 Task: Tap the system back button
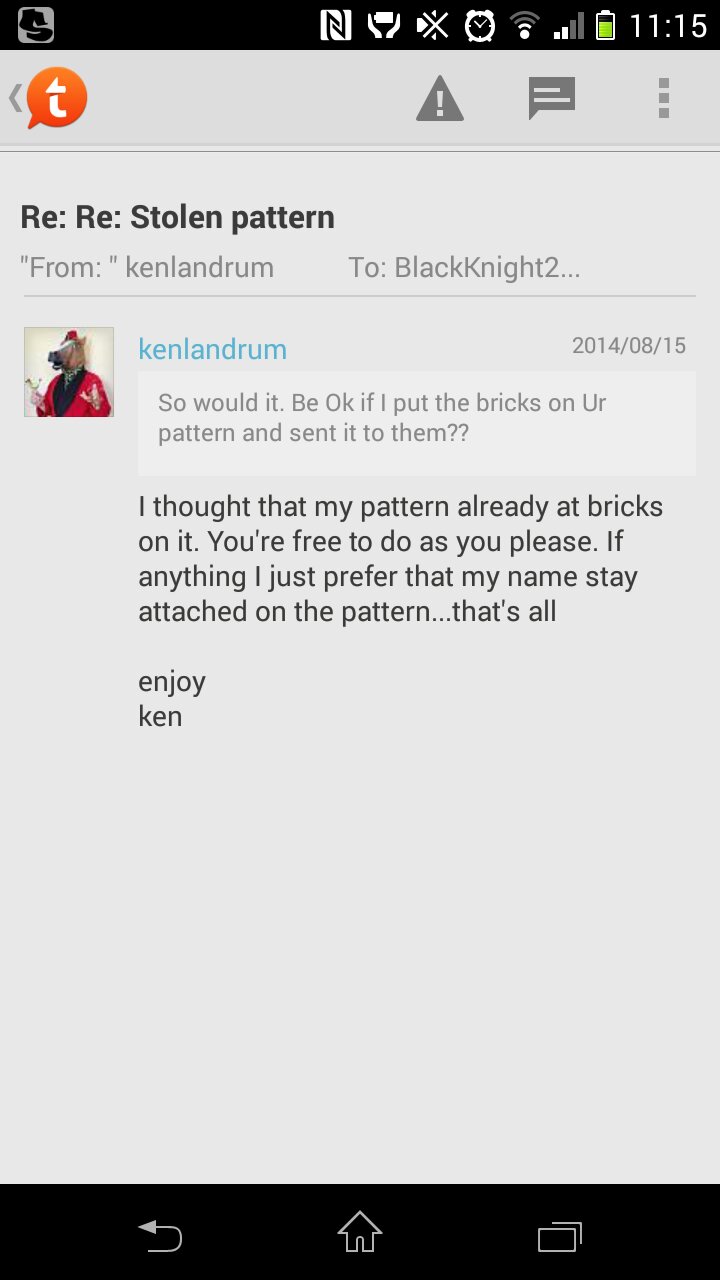pos(160,1233)
